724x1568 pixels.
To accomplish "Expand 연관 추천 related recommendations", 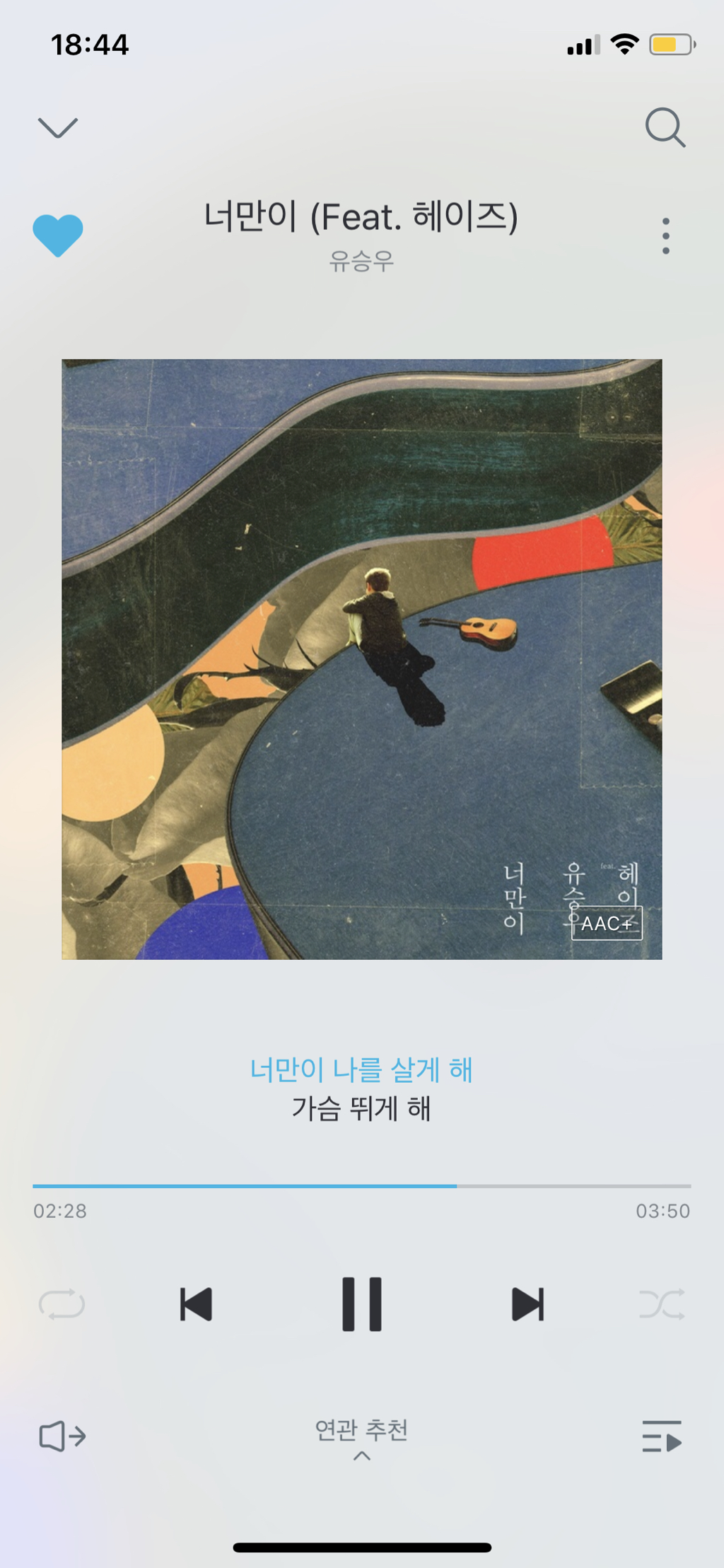I will (361, 1438).
